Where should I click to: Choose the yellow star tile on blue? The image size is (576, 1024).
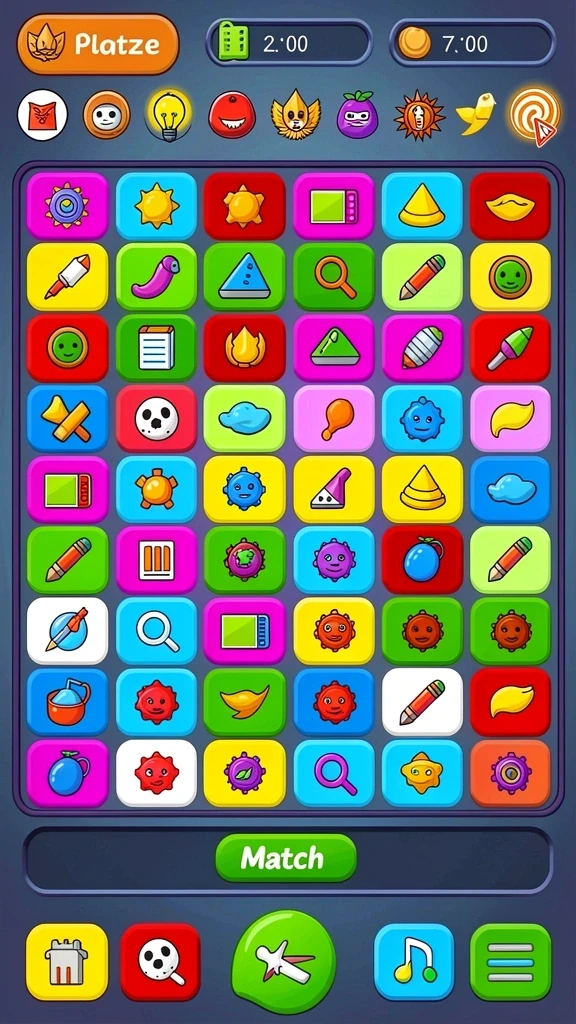pyautogui.click(x=422, y=773)
